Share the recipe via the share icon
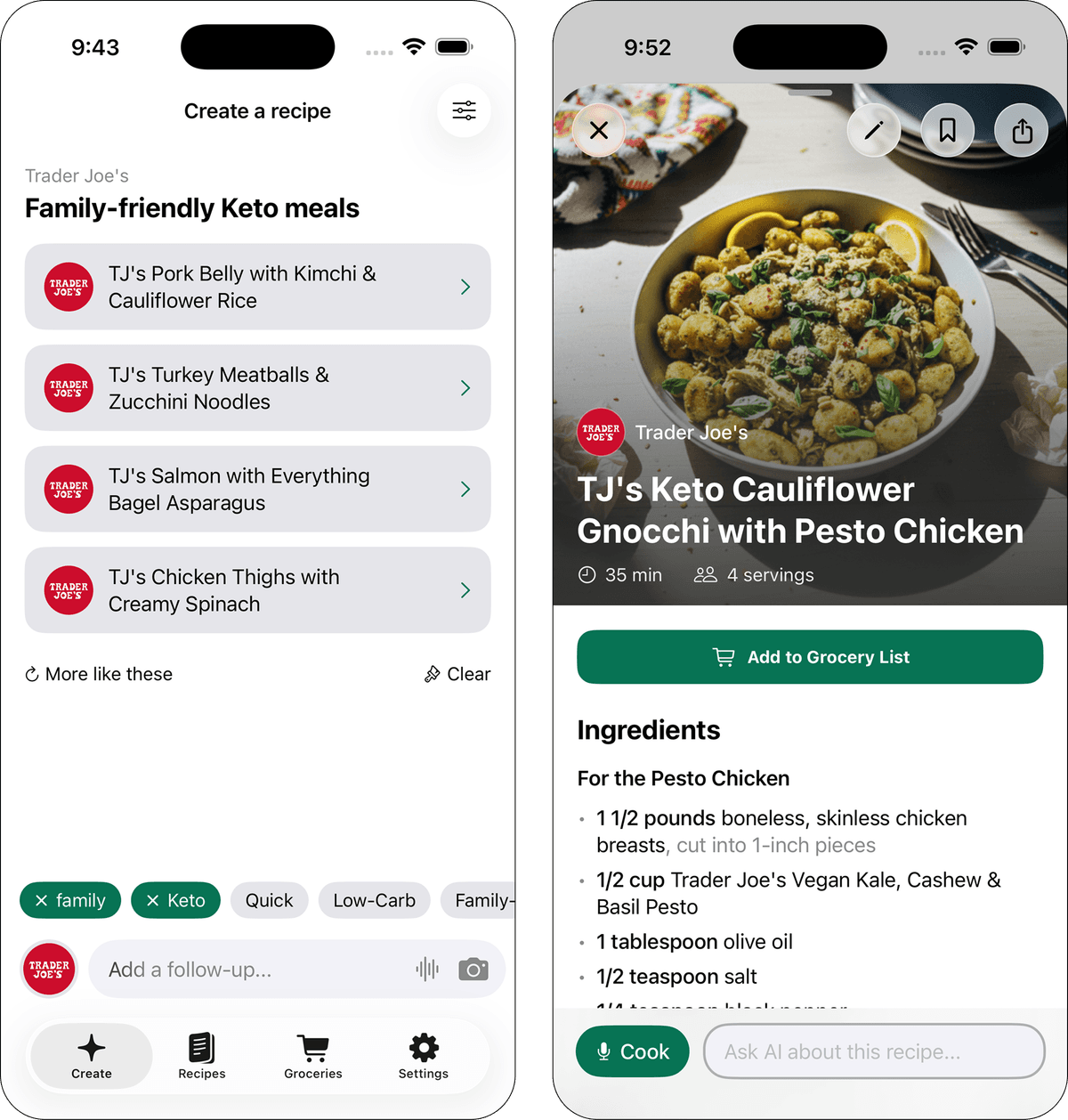Screen dimensions: 1068x1120 (1022, 130)
